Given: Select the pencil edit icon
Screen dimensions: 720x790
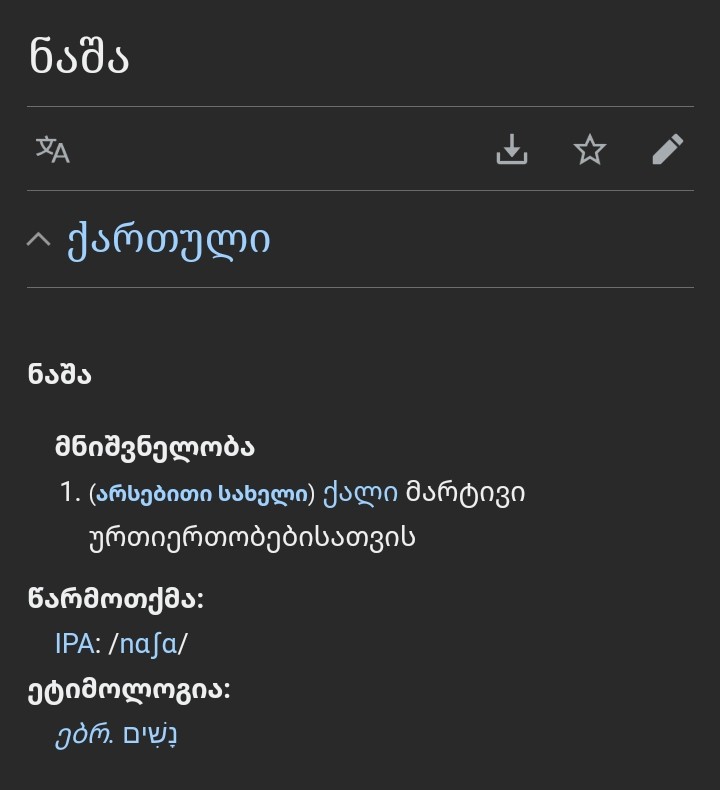Looking at the screenshot, I should click(x=666, y=148).
